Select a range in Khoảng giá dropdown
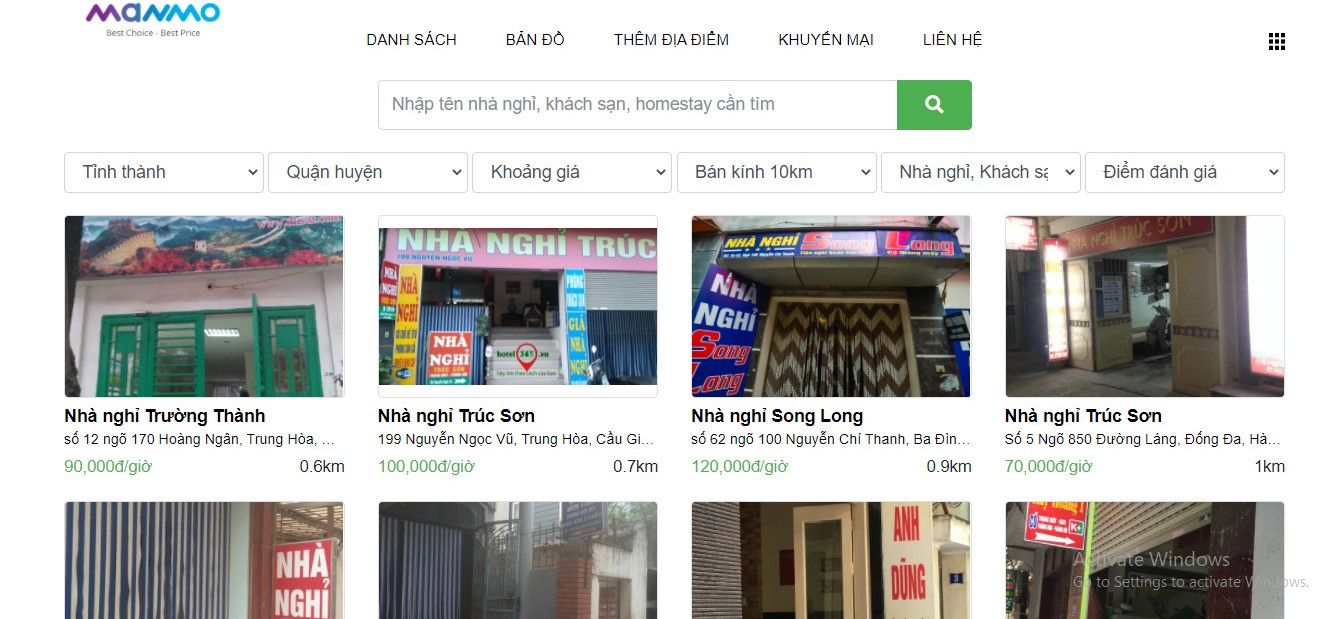The height and width of the screenshot is (619, 1341). [571, 172]
